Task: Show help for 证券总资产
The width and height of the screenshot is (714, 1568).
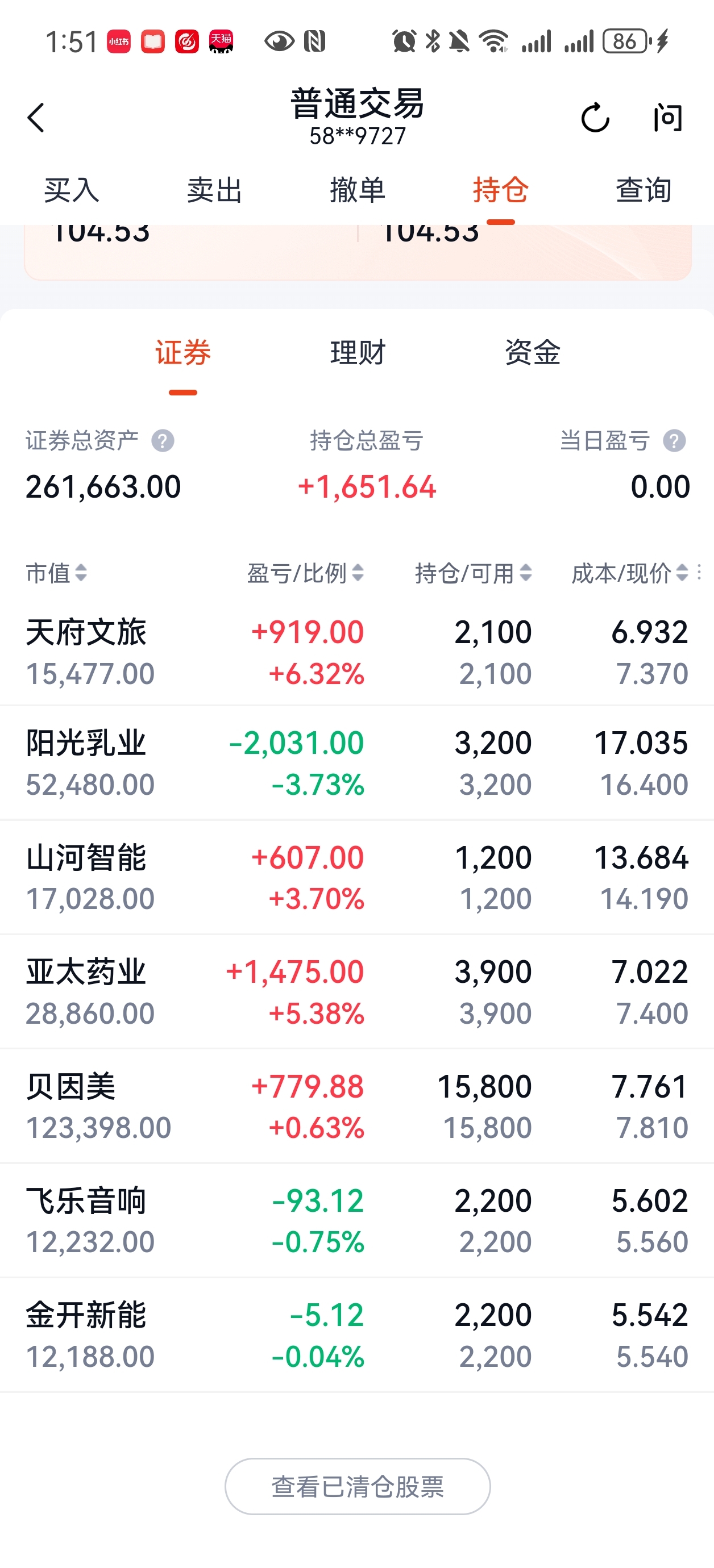Action: [163, 441]
